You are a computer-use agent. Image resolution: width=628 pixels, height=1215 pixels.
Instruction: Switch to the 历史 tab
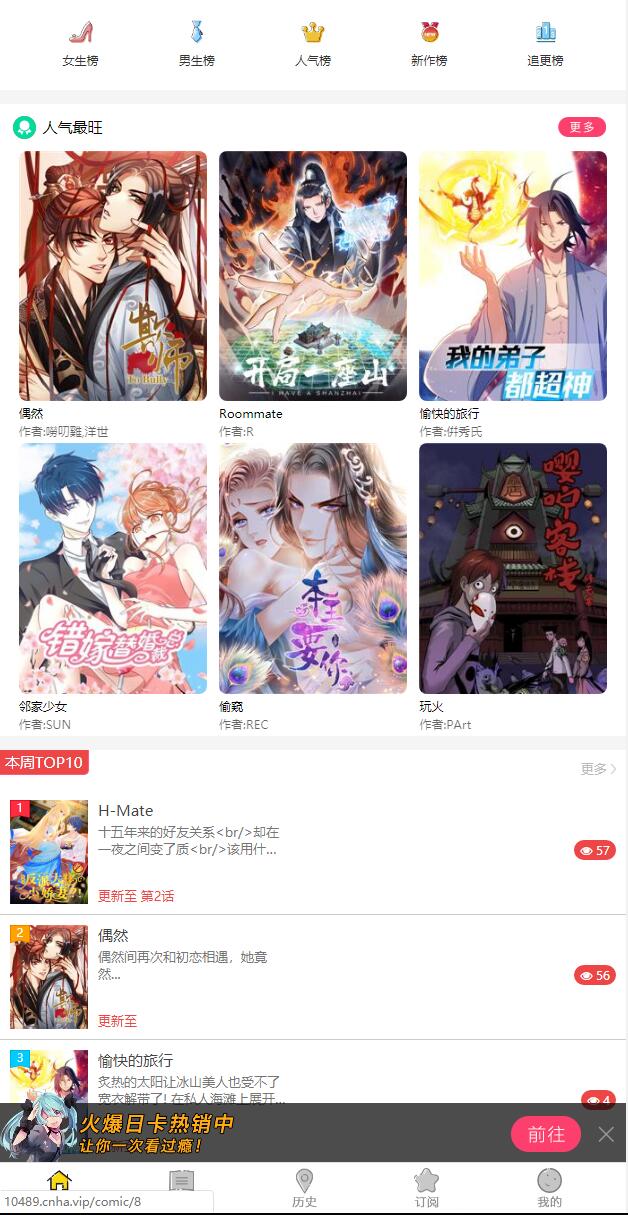point(305,1188)
